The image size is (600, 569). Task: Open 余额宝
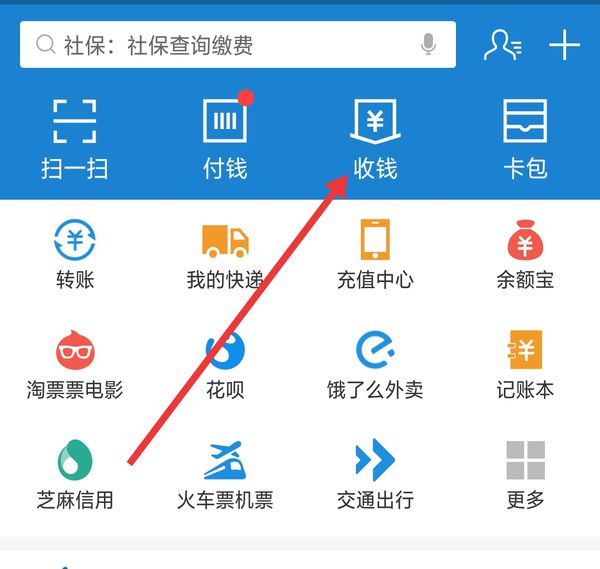coord(525,255)
